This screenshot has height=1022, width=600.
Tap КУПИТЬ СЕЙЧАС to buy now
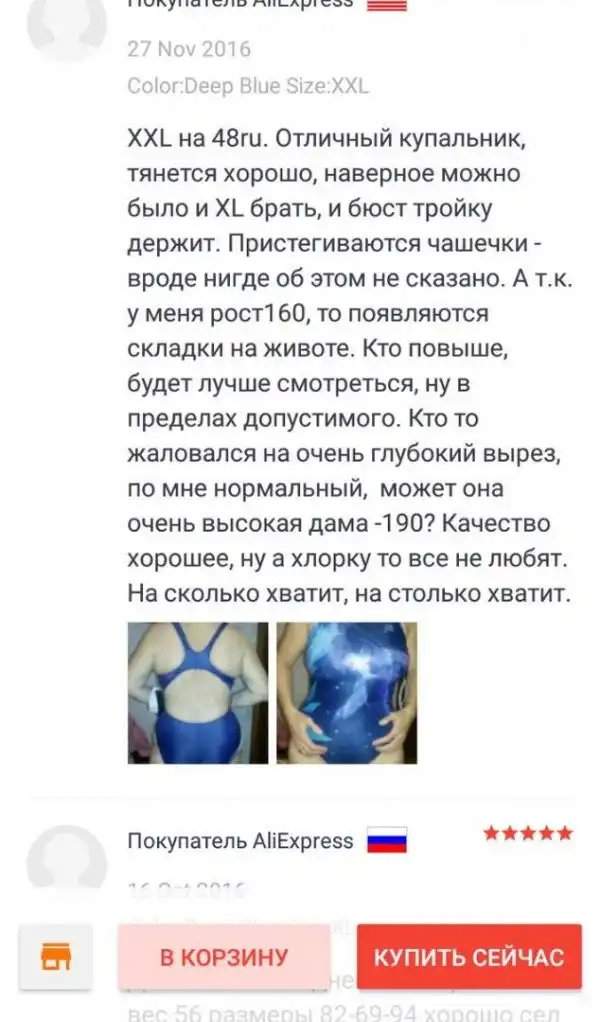click(469, 957)
